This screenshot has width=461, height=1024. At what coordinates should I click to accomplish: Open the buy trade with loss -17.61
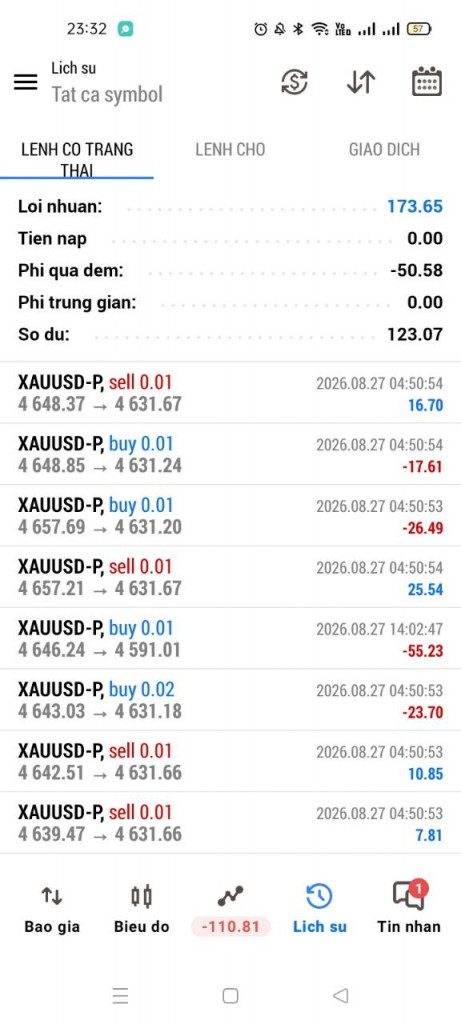coord(230,454)
